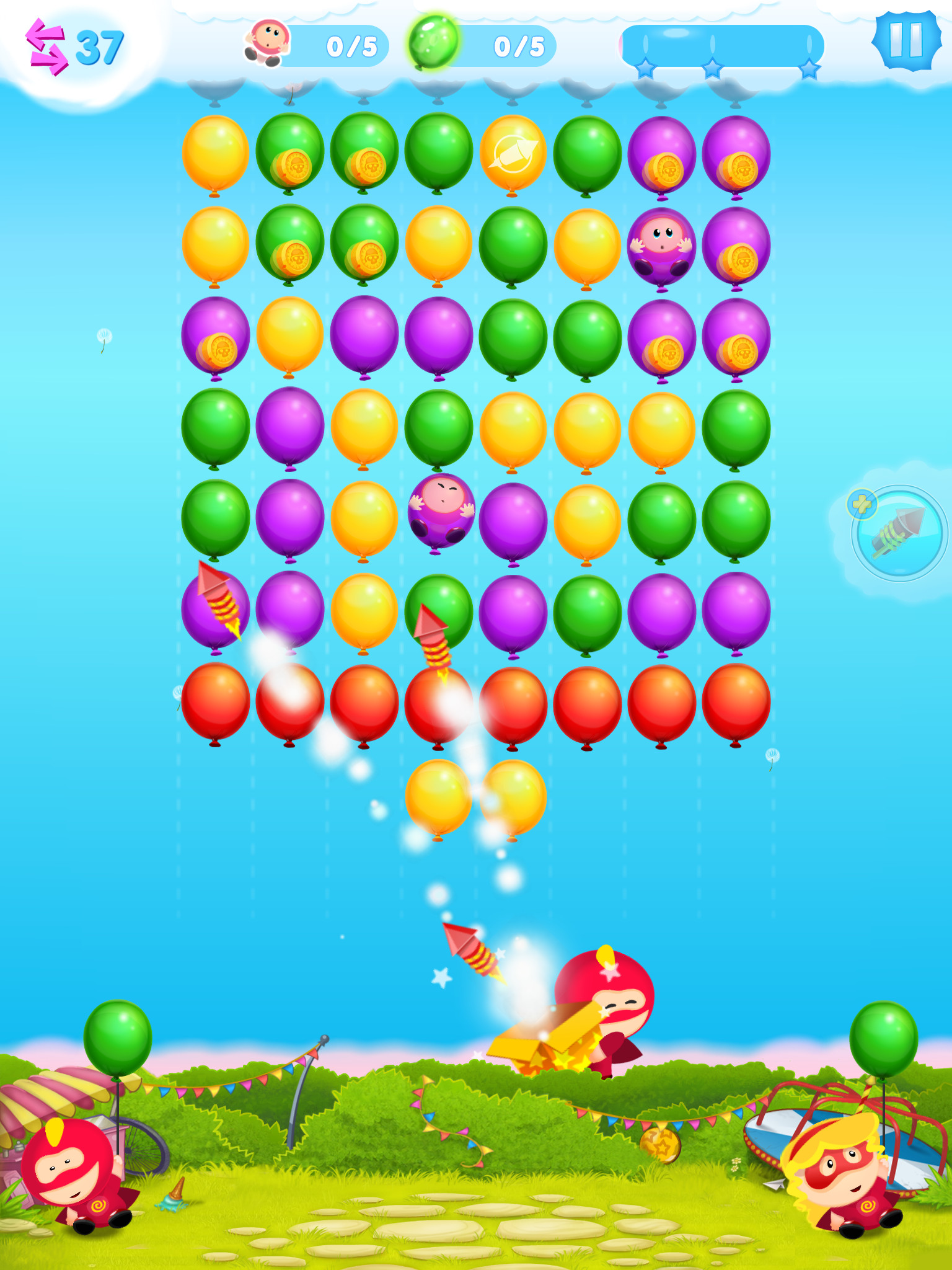The height and width of the screenshot is (1270, 952).
Task: Pop the yellow balloon with rocket symbol
Action: pos(513,153)
